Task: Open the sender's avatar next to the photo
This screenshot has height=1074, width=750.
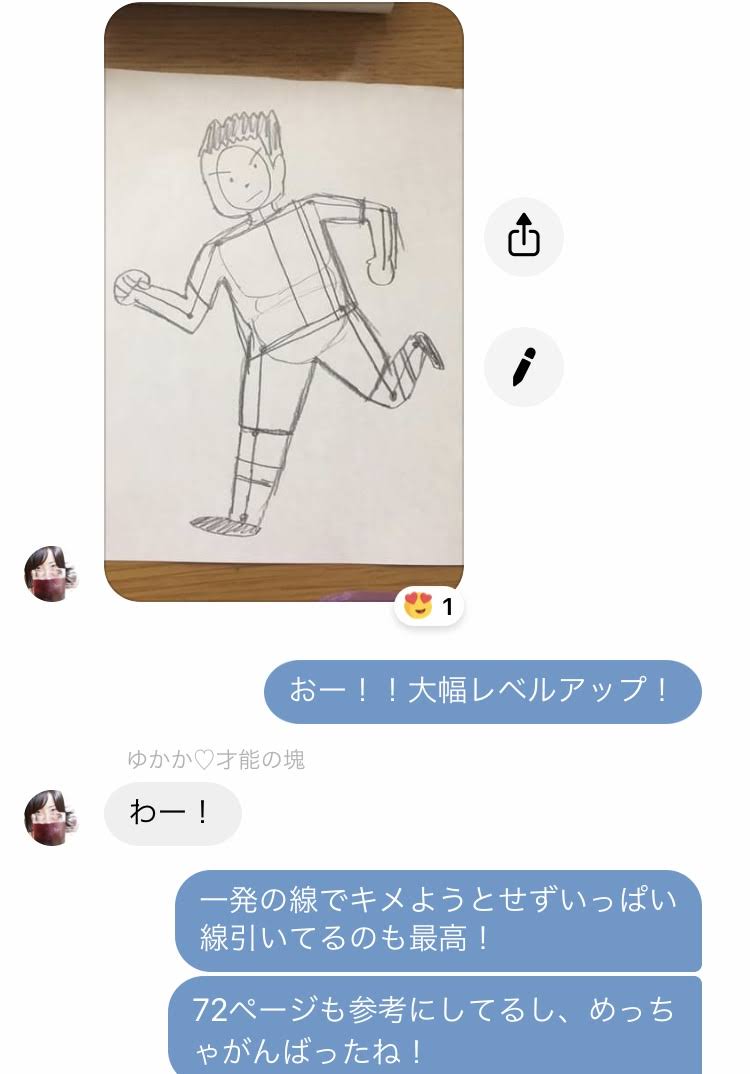Action: (x=50, y=573)
